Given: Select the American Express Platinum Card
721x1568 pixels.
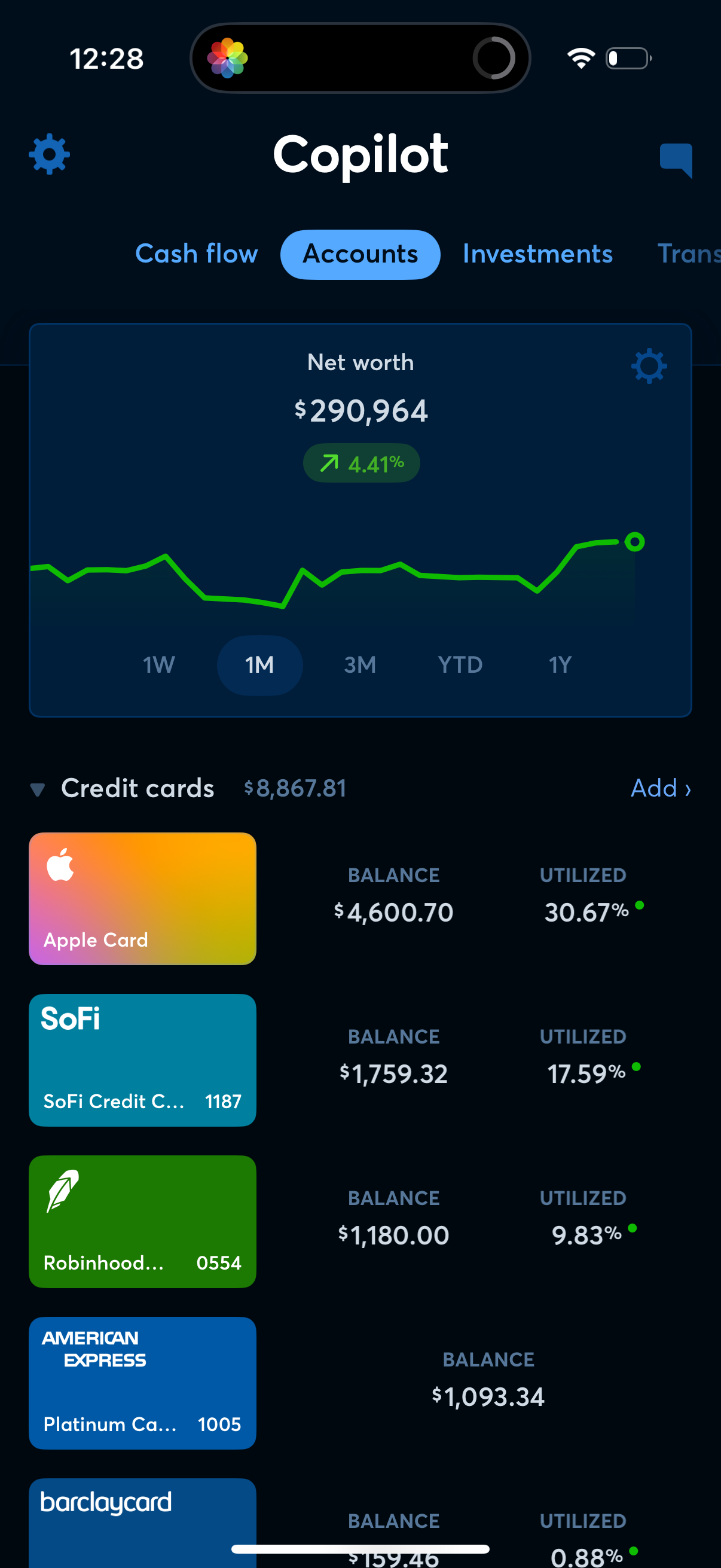Looking at the screenshot, I should point(142,1384).
